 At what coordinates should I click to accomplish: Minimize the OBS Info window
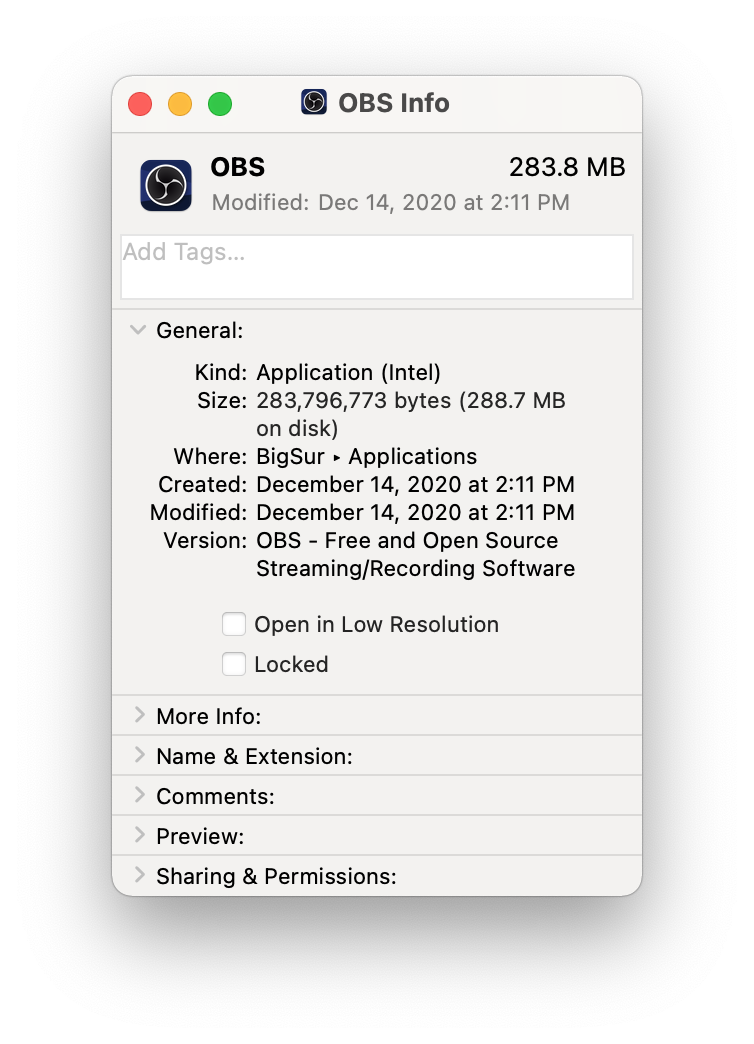click(180, 104)
